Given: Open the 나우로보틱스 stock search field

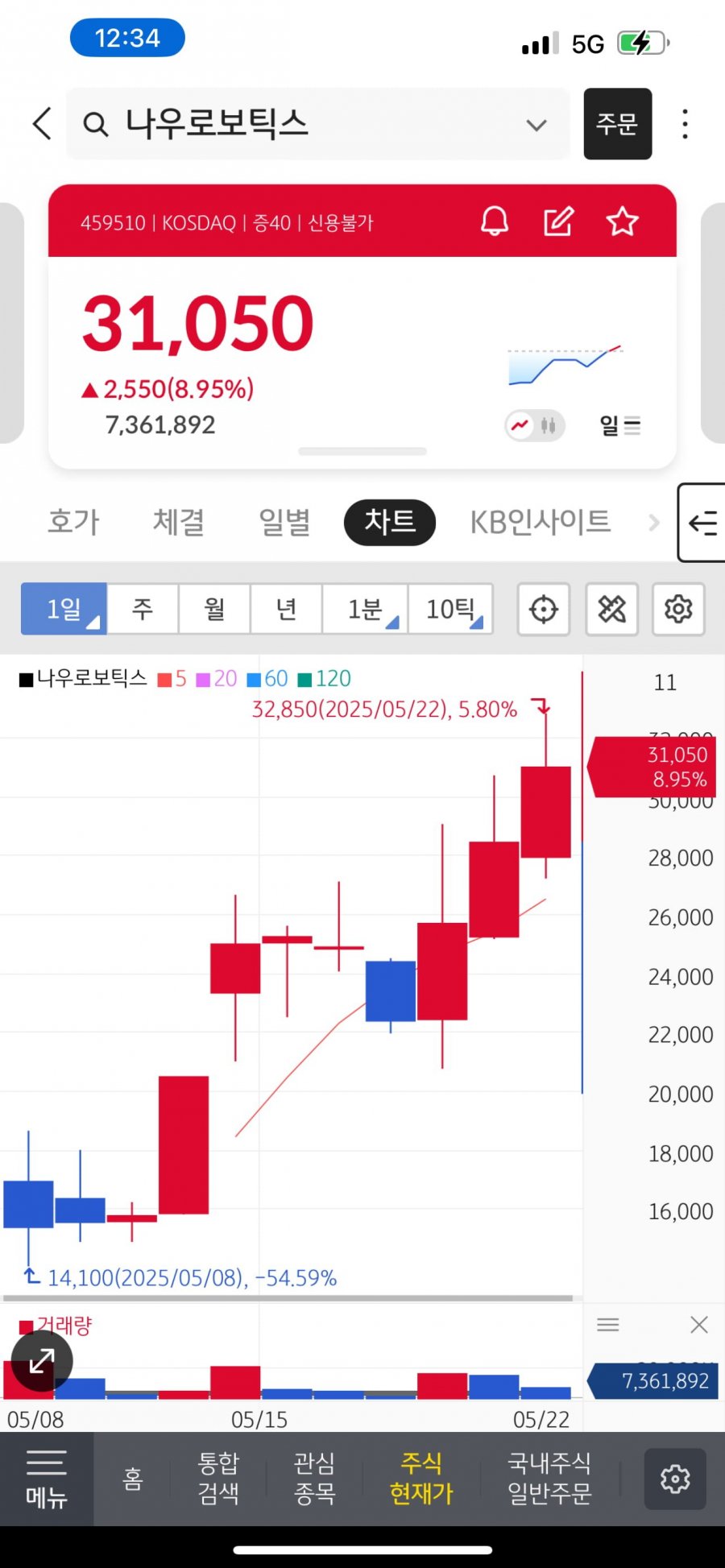Looking at the screenshot, I should tap(318, 124).
